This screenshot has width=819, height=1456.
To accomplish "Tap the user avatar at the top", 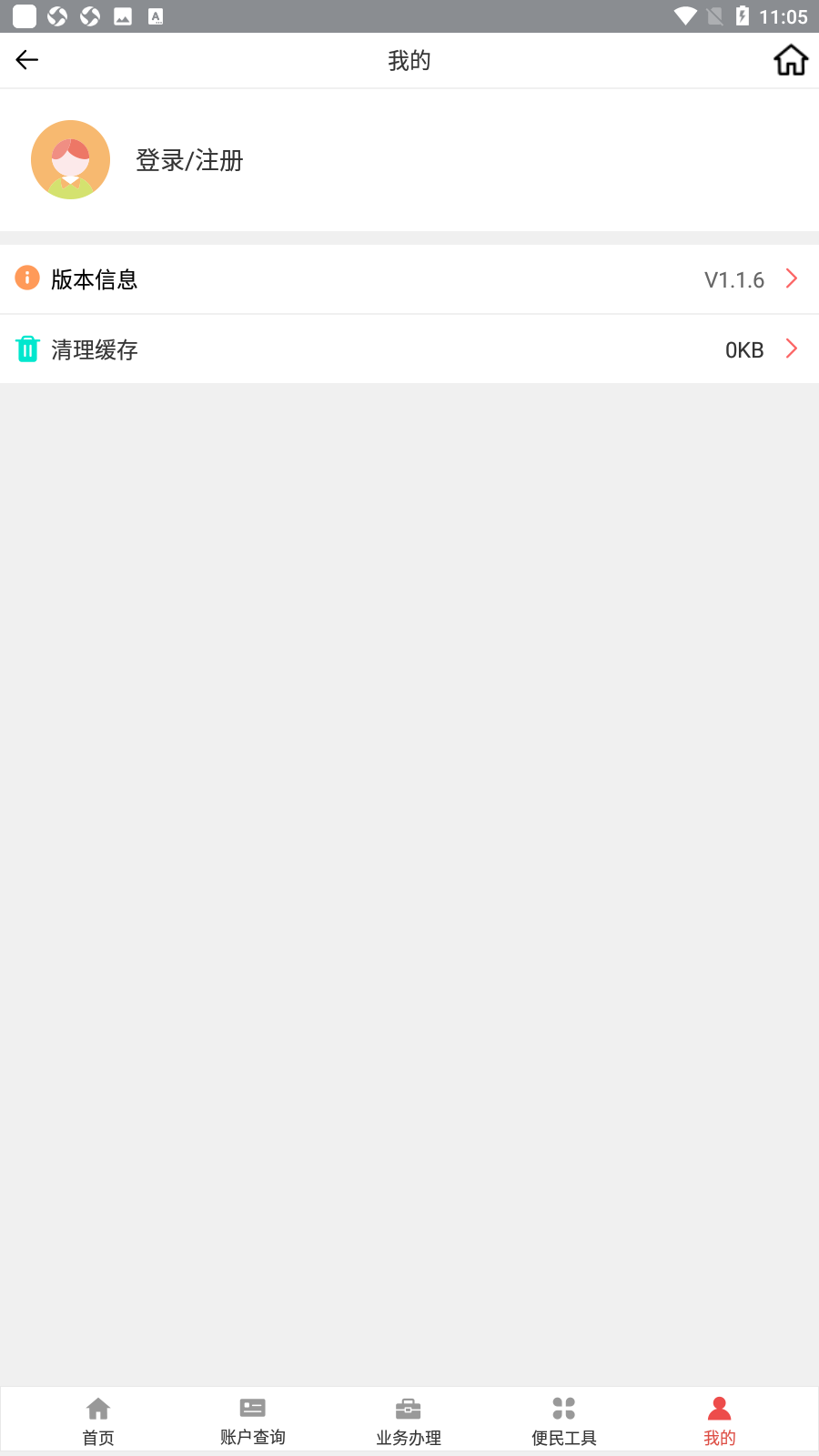I will (70, 159).
